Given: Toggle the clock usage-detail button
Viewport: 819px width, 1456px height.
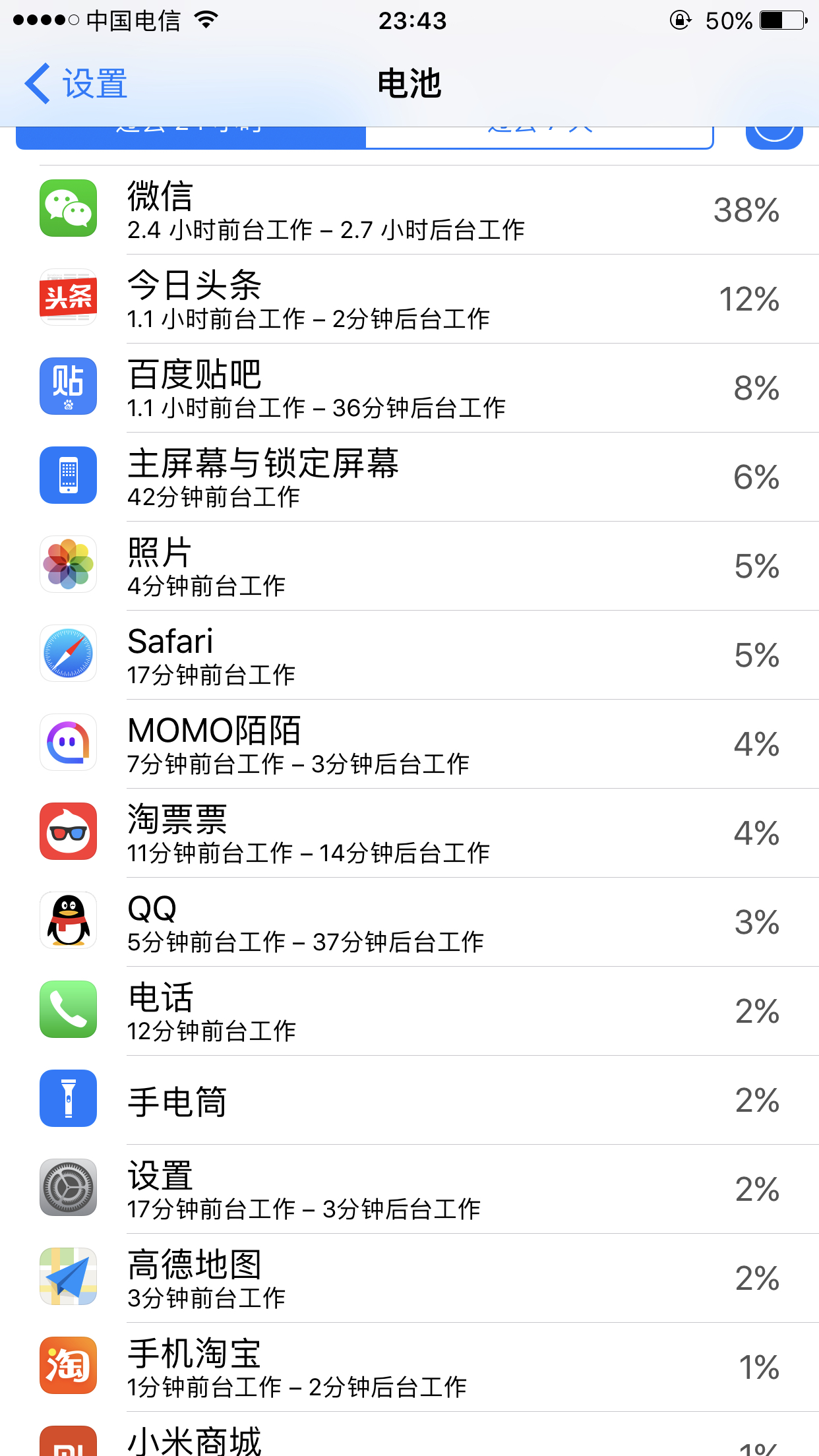Looking at the screenshot, I should [x=774, y=137].
